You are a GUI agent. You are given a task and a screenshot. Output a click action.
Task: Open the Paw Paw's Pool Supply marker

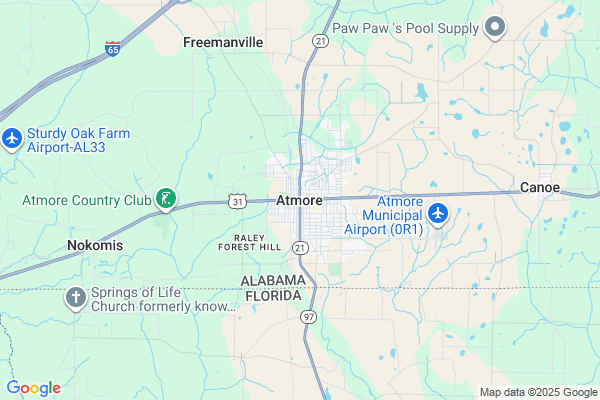(495, 28)
